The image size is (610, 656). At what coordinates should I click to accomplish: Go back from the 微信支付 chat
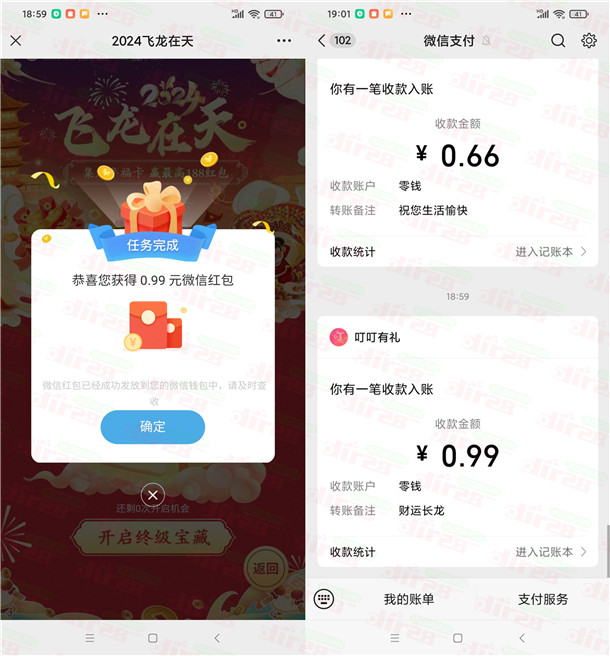point(322,41)
